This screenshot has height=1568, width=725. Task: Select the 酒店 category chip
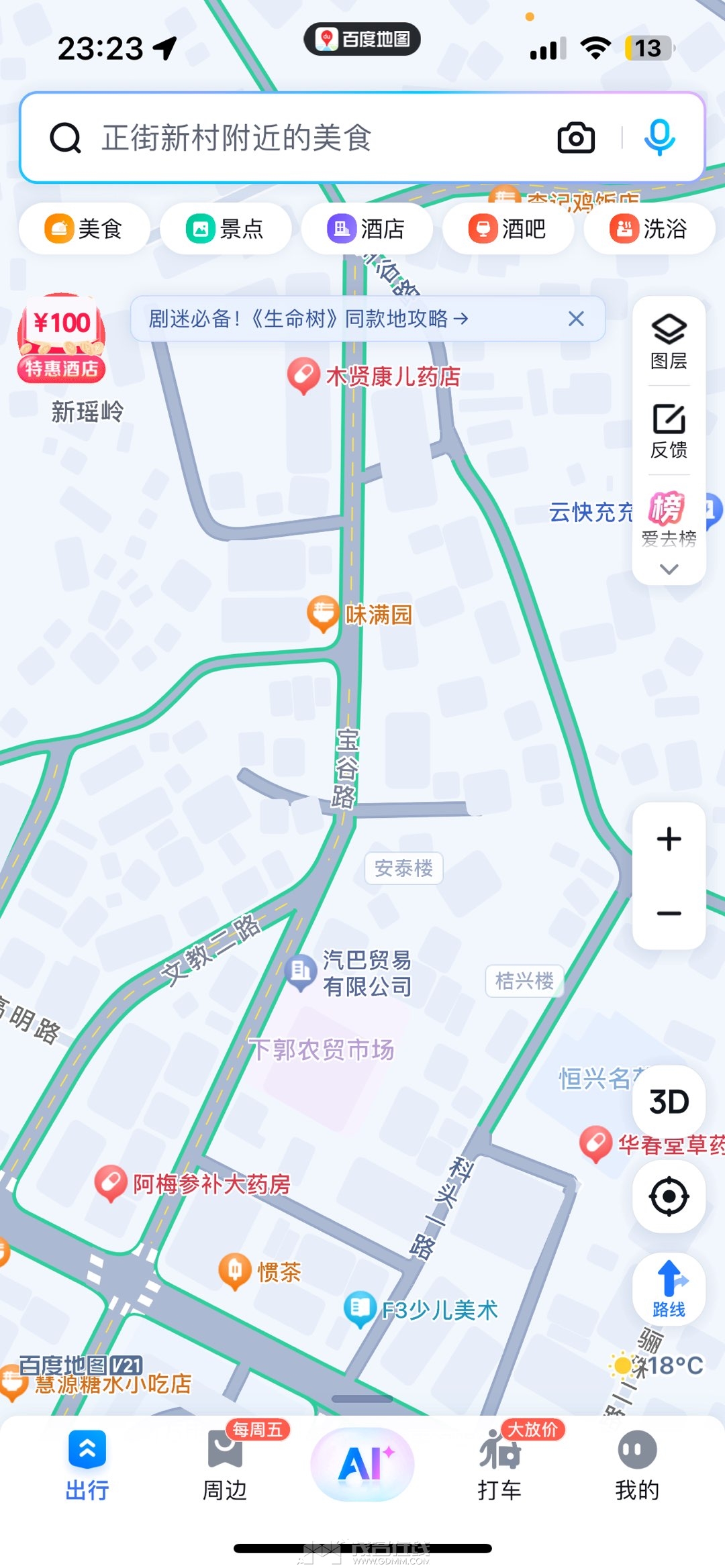pyautogui.click(x=367, y=229)
